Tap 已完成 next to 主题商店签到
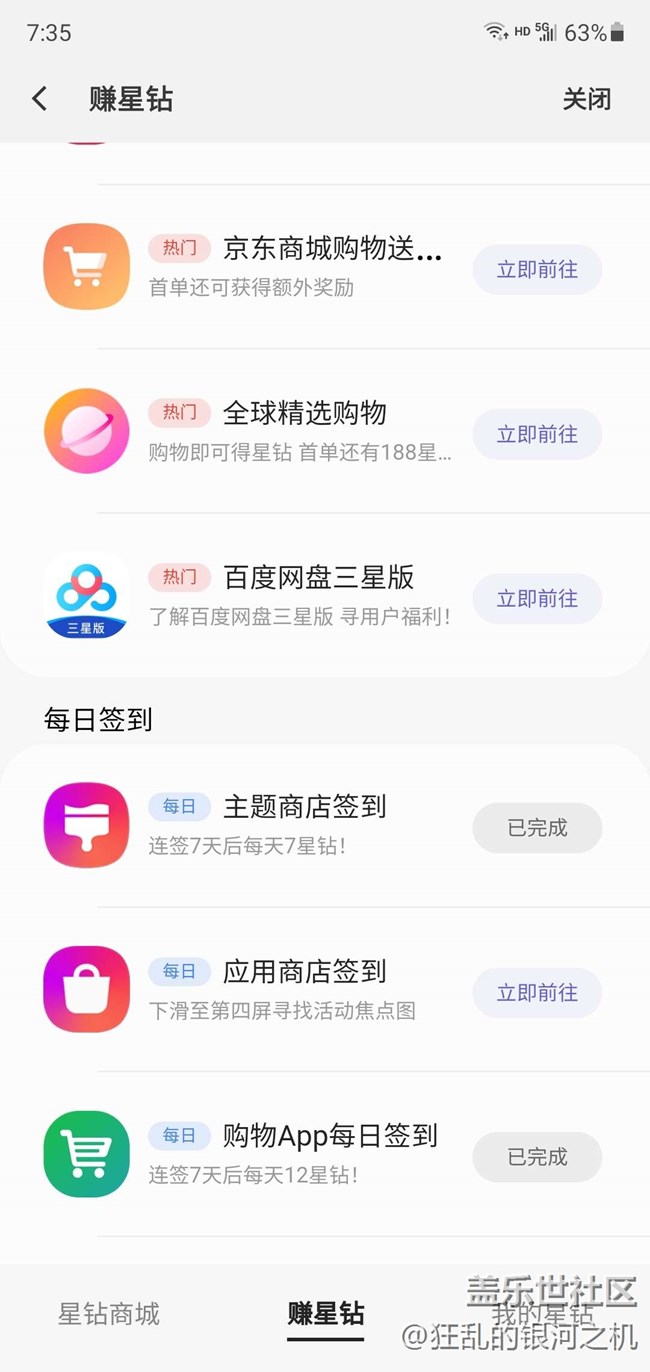The width and height of the screenshot is (650, 1372). (x=537, y=828)
